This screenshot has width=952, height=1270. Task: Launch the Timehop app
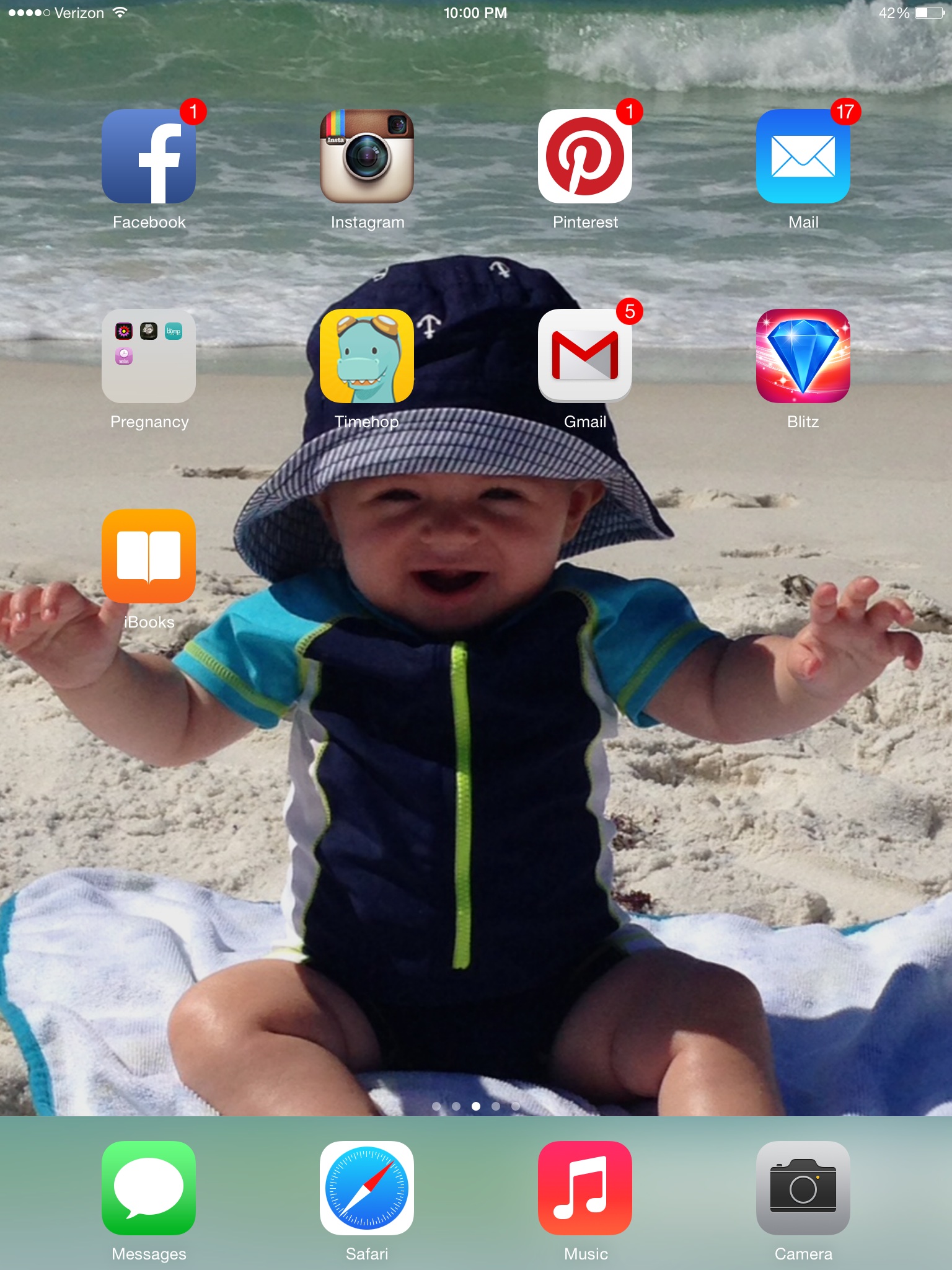point(367,356)
